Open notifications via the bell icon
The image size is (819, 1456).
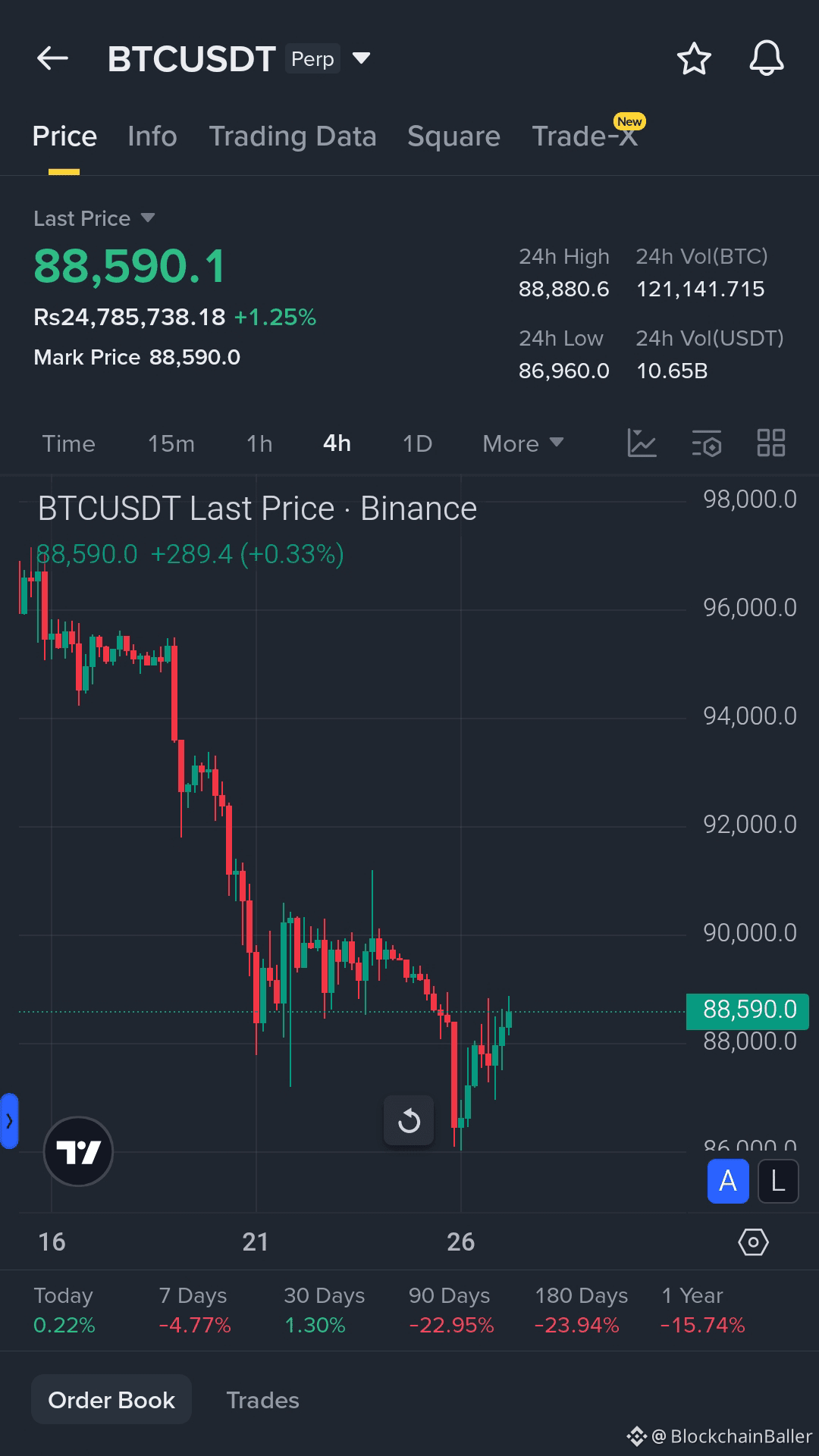click(765, 58)
